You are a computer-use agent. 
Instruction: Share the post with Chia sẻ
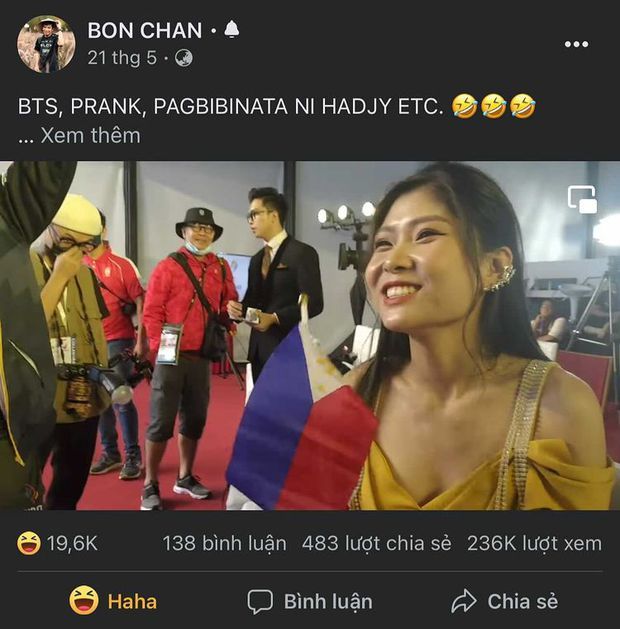coord(505,601)
